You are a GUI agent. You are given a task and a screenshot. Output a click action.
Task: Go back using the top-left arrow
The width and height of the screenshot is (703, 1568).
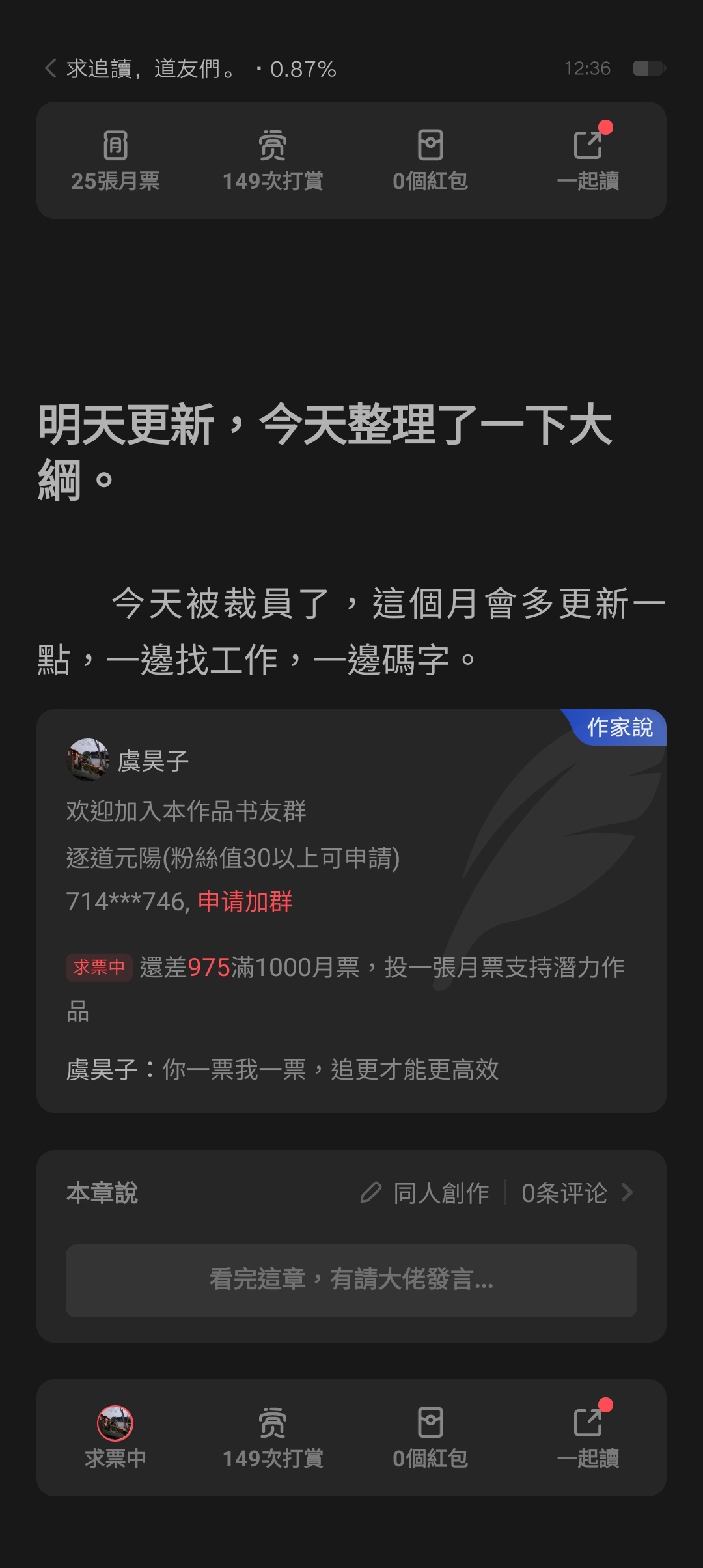(x=50, y=68)
